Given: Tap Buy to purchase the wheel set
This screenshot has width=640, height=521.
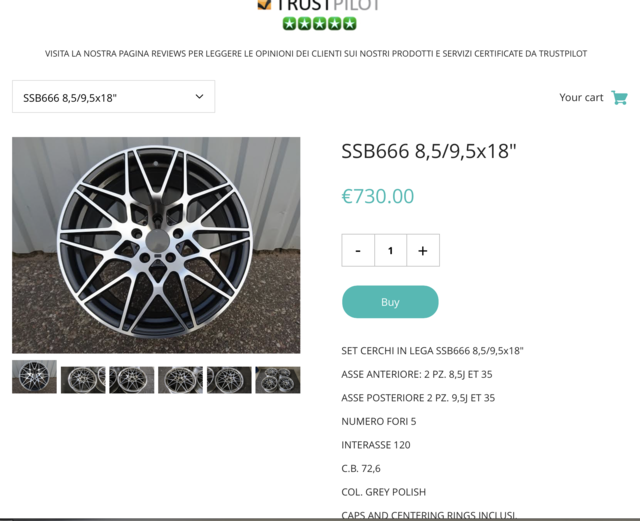Looking at the screenshot, I should 390,302.
